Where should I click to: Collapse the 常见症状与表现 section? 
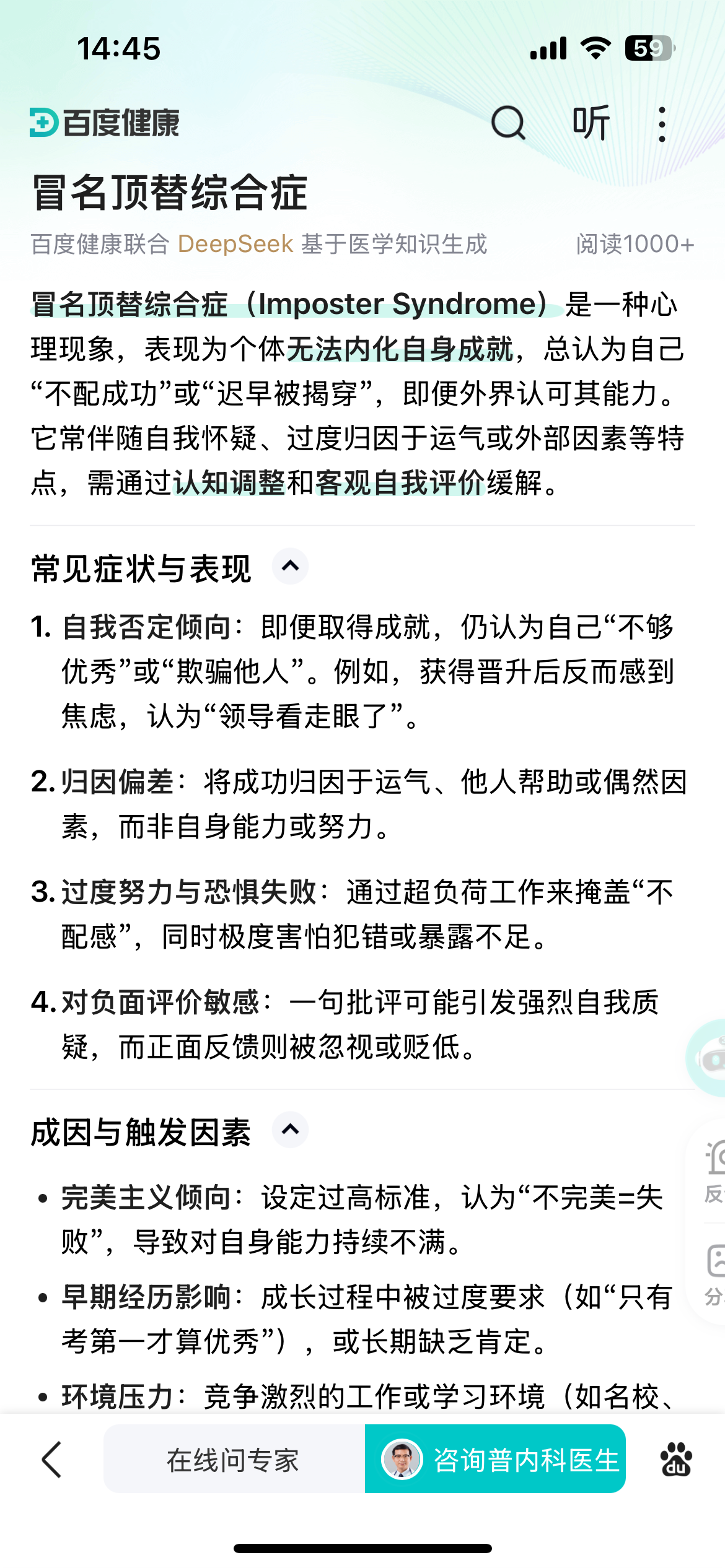point(290,566)
